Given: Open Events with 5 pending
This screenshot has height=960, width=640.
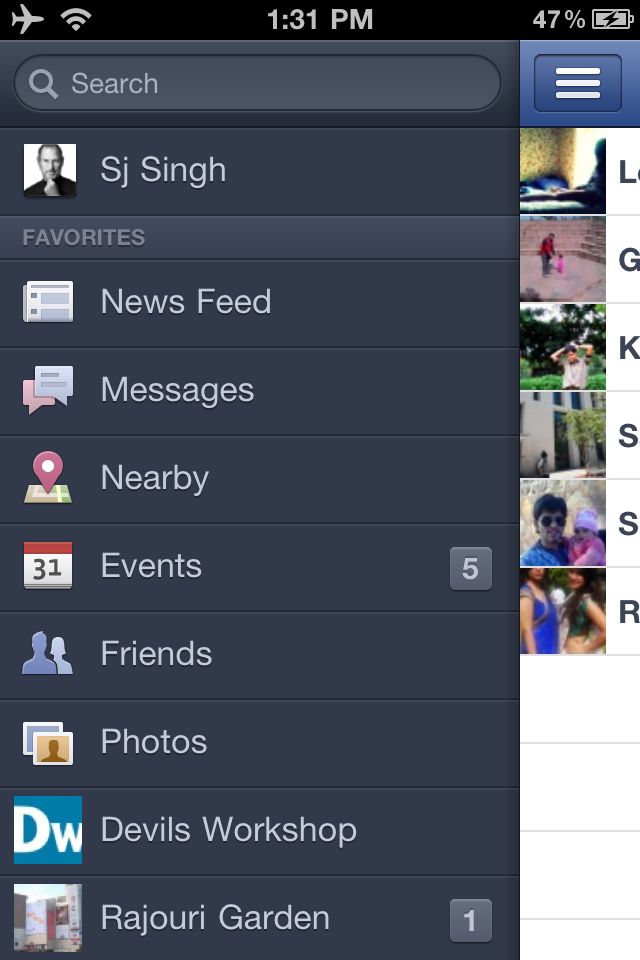Looking at the screenshot, I should pos(152,566).
